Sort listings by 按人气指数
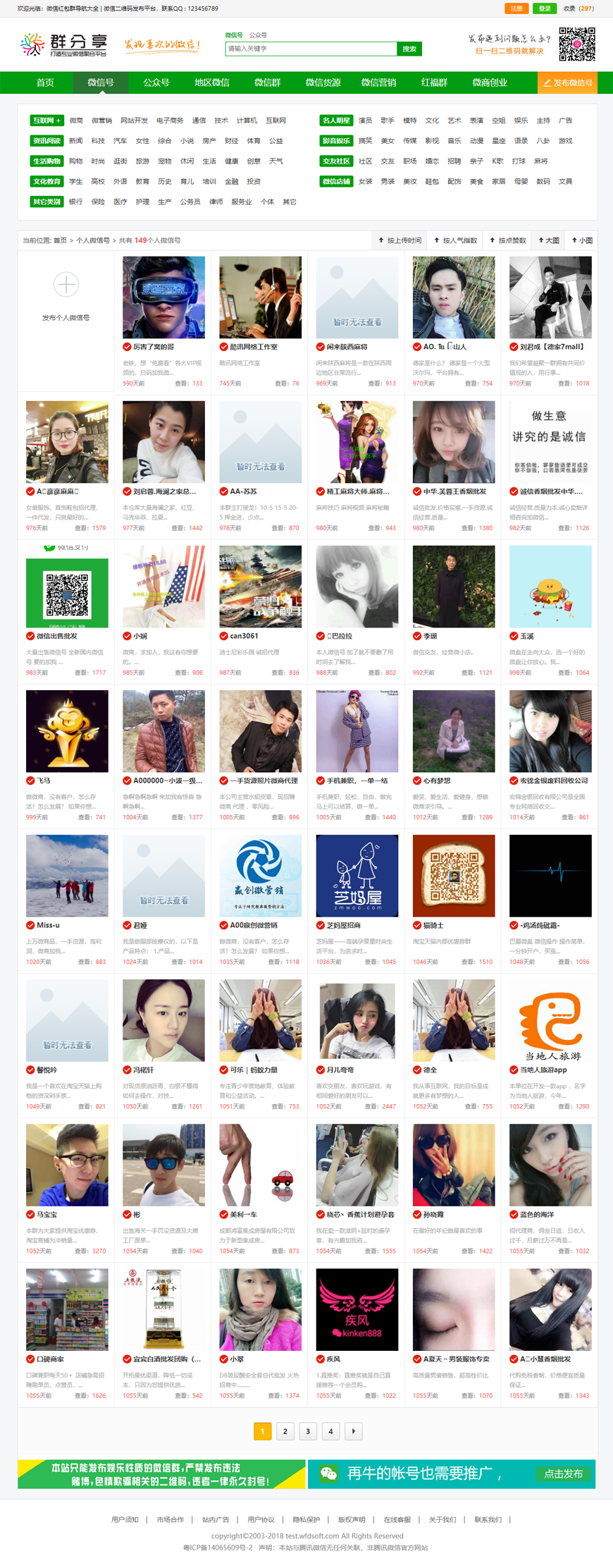The image size is (613, 1568). (x=455, y=240)
